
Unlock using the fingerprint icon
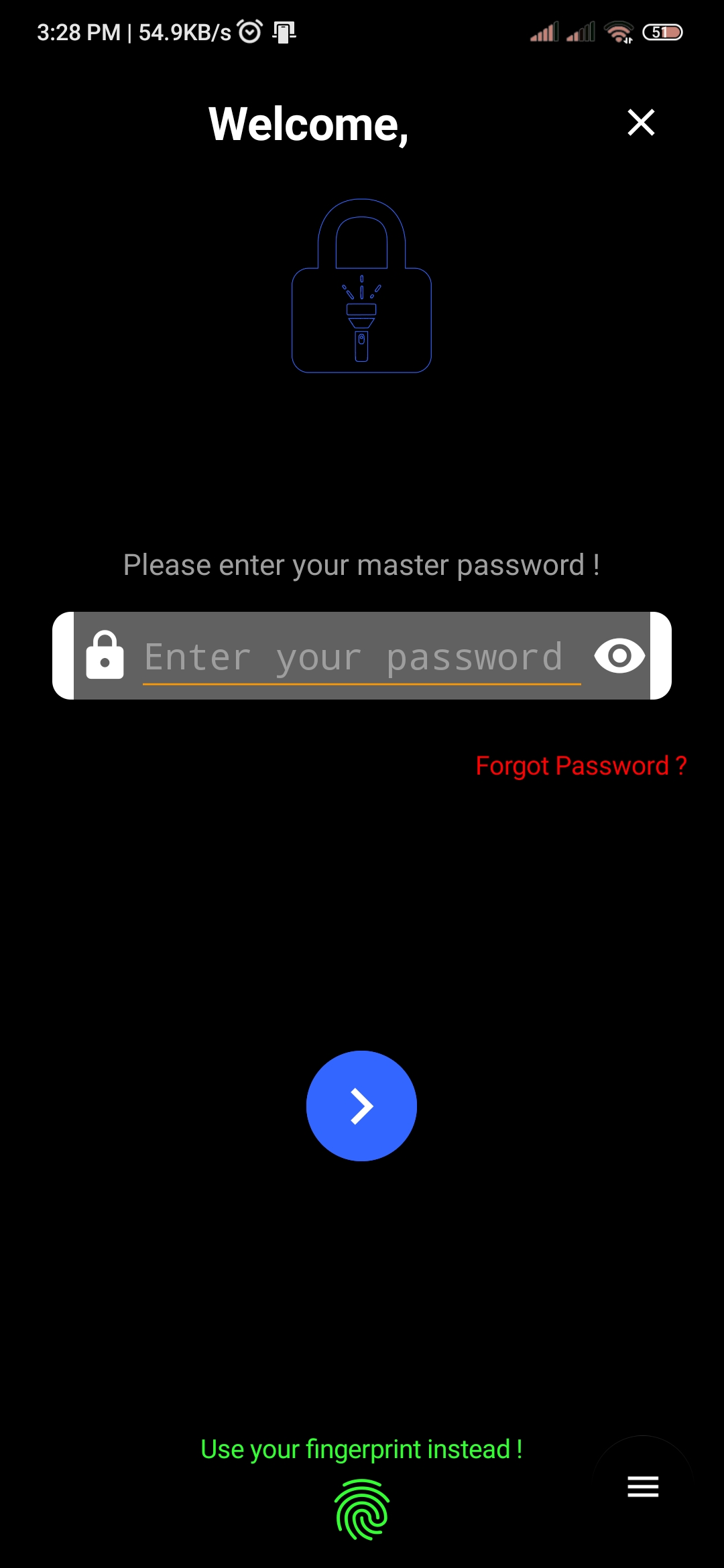[x=362, y=1510]
